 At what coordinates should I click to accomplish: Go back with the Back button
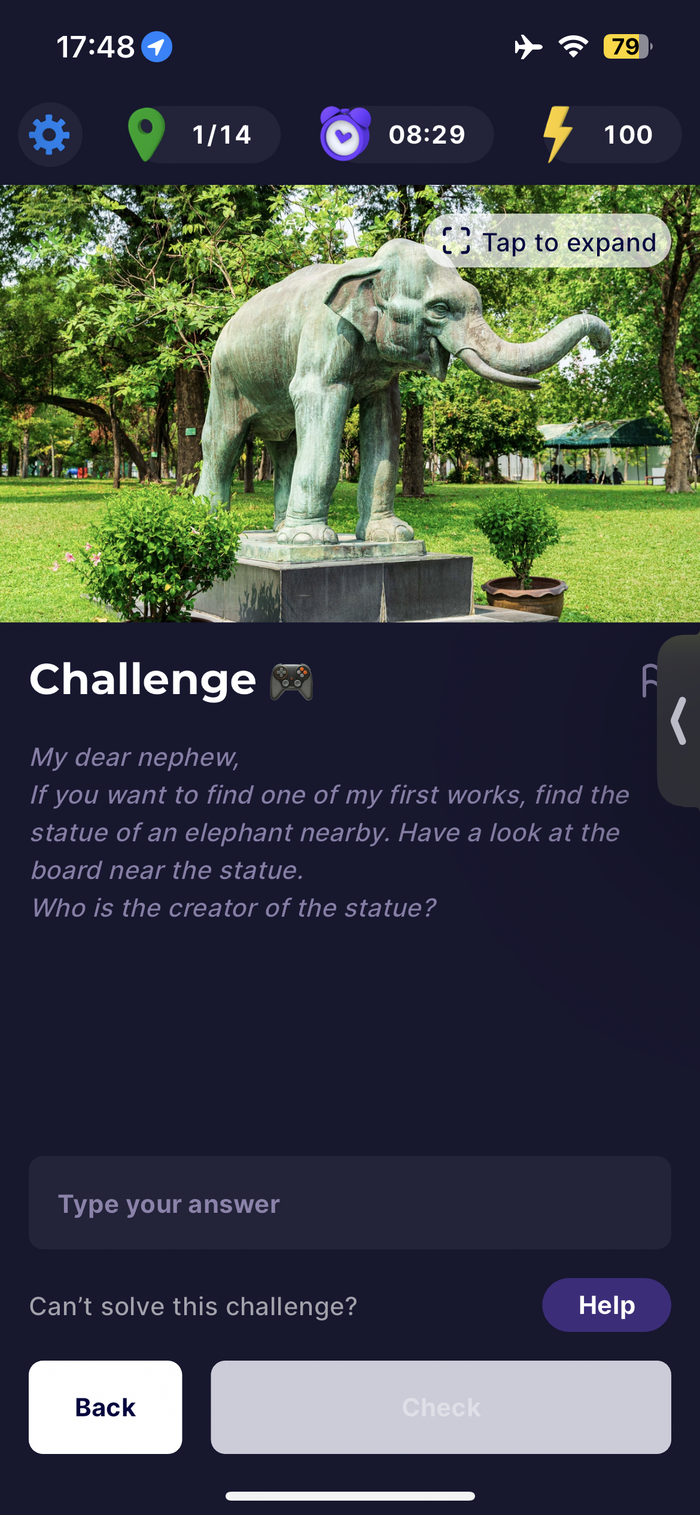[105, 1407]
